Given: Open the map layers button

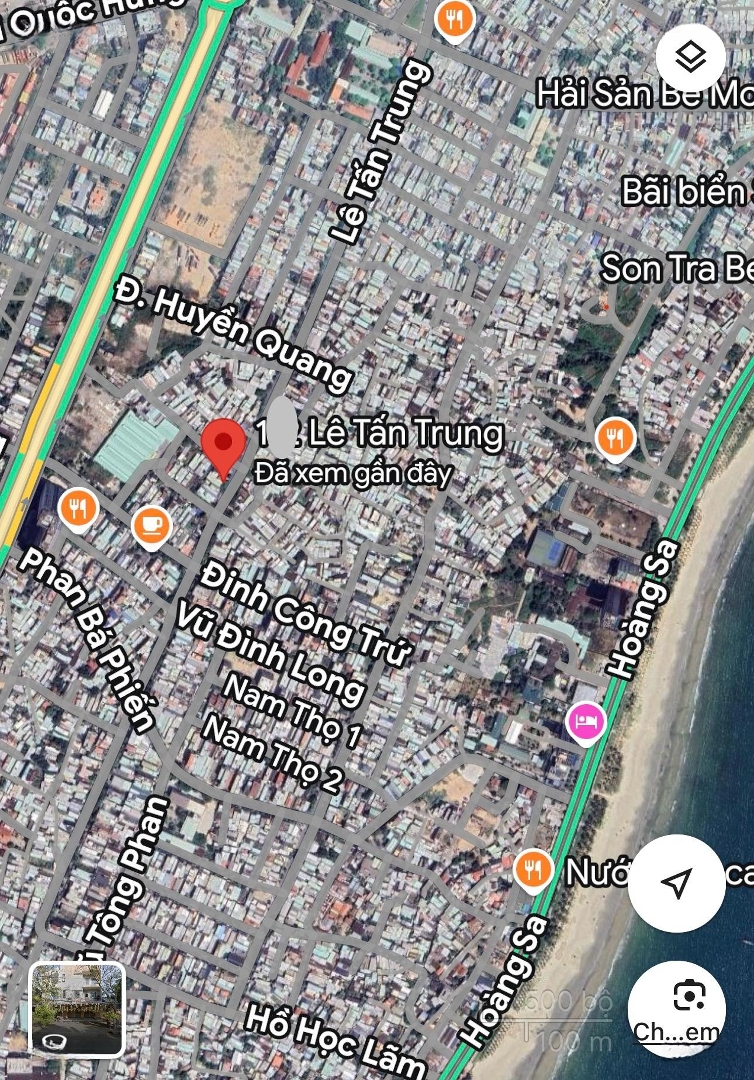Looking at the screenshot, I should tap(691, 57).
